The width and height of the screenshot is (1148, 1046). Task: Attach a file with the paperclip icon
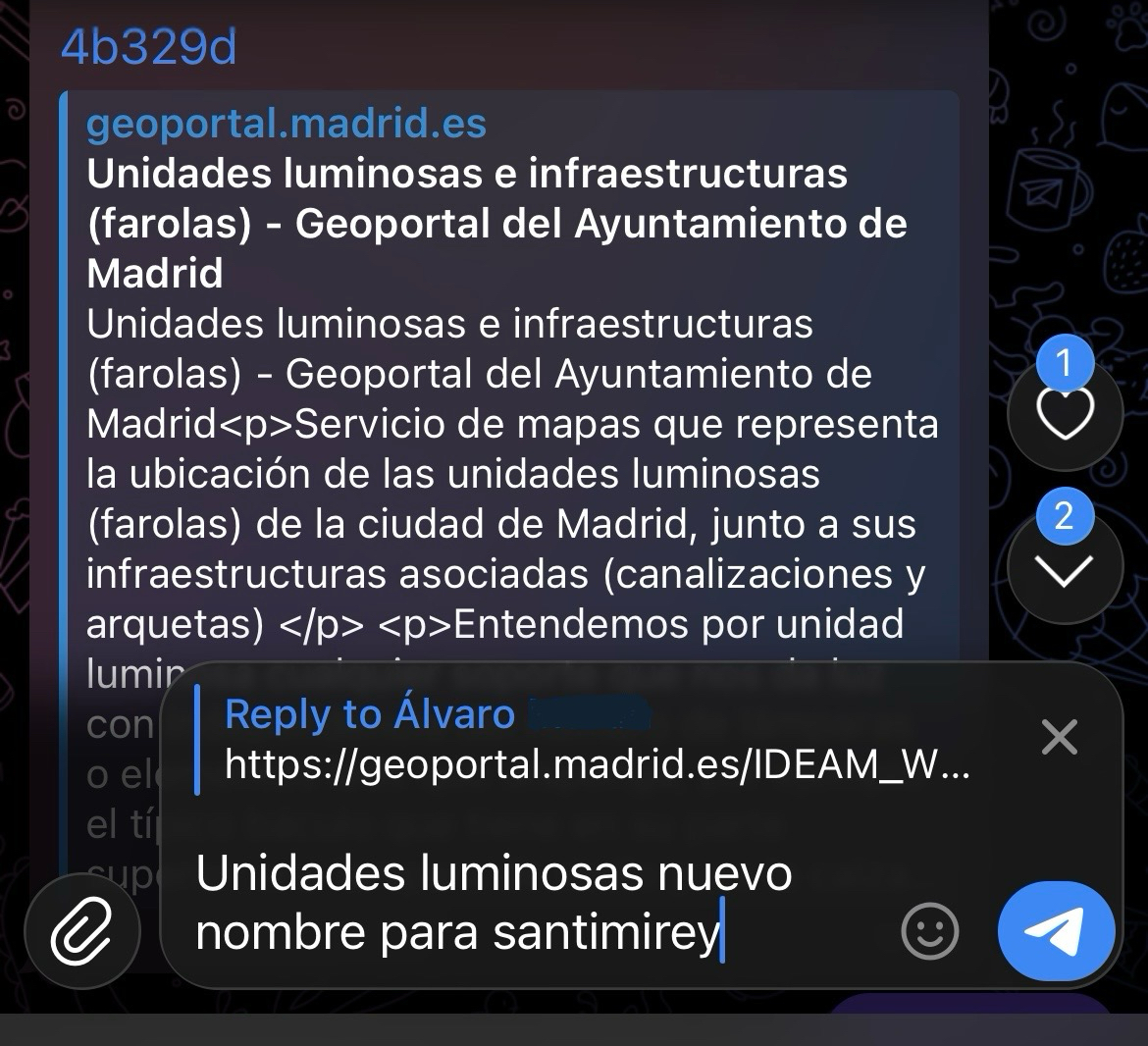[82, 931]
